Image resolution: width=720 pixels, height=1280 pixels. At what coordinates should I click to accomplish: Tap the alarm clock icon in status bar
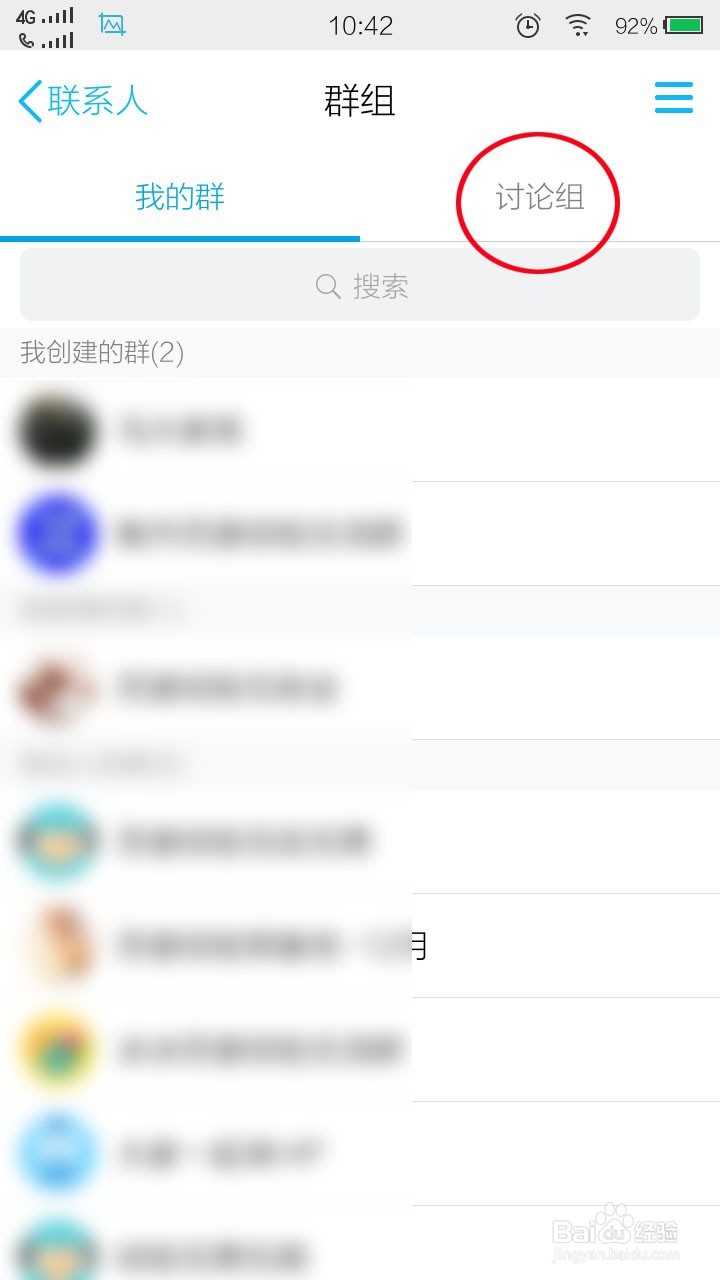tap(527, 25)
